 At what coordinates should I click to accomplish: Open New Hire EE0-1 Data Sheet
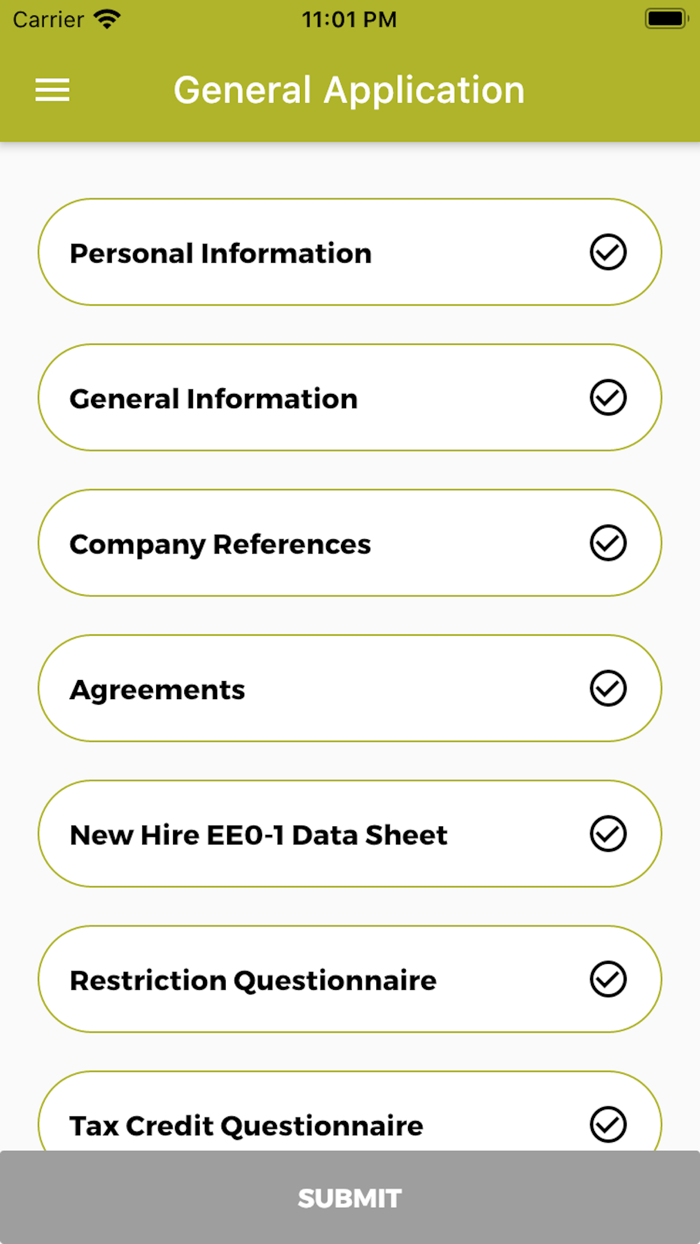tap(350, 834)
